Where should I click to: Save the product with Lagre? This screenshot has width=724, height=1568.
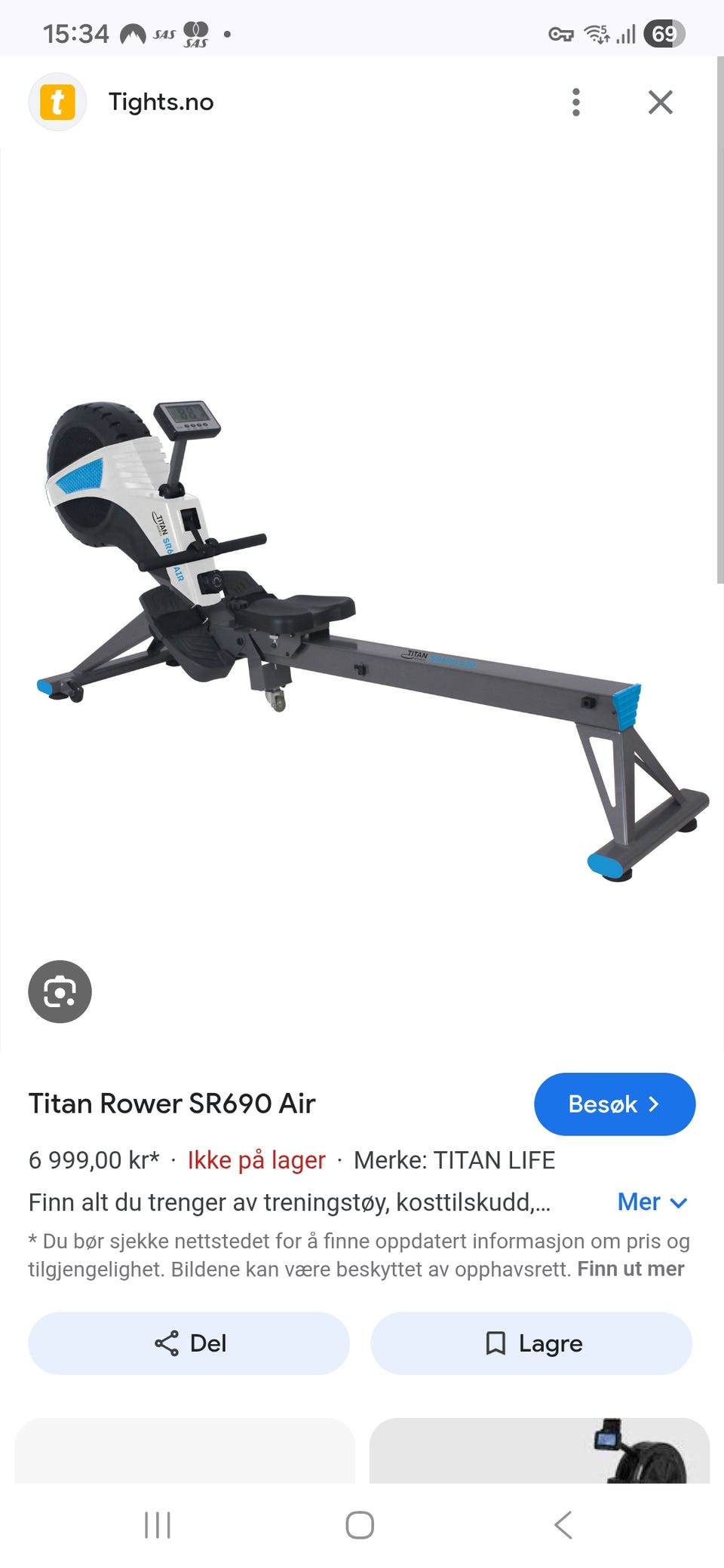[531, 1343]
